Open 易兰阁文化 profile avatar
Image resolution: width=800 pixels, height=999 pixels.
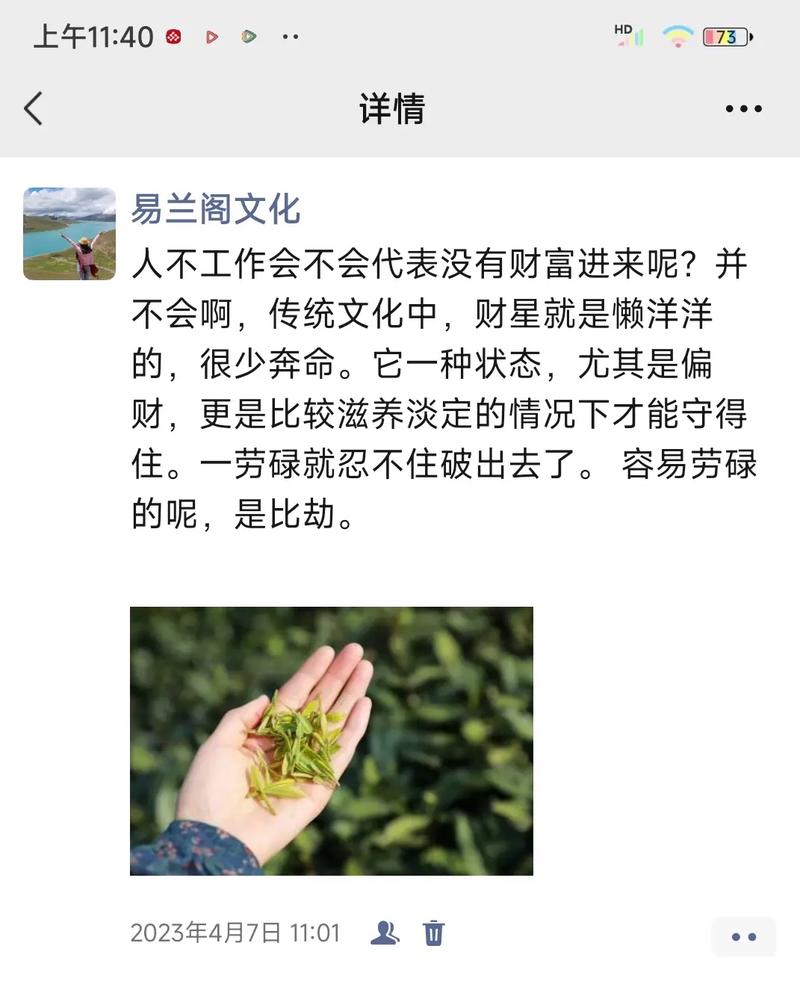tap(69, 233)
